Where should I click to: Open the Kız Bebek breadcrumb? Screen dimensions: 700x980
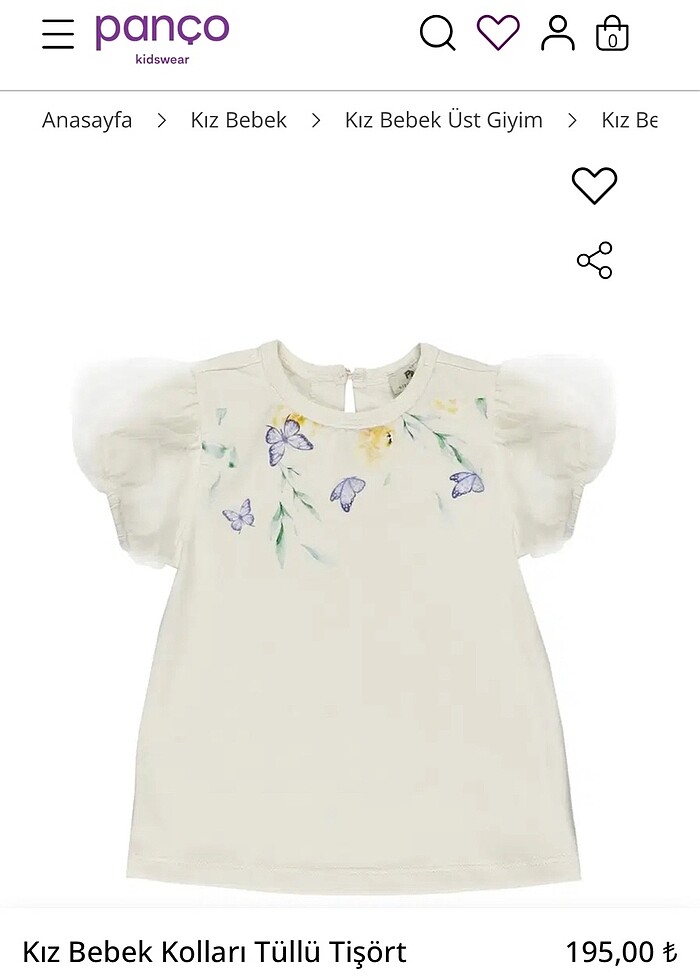tap(238, 120)
